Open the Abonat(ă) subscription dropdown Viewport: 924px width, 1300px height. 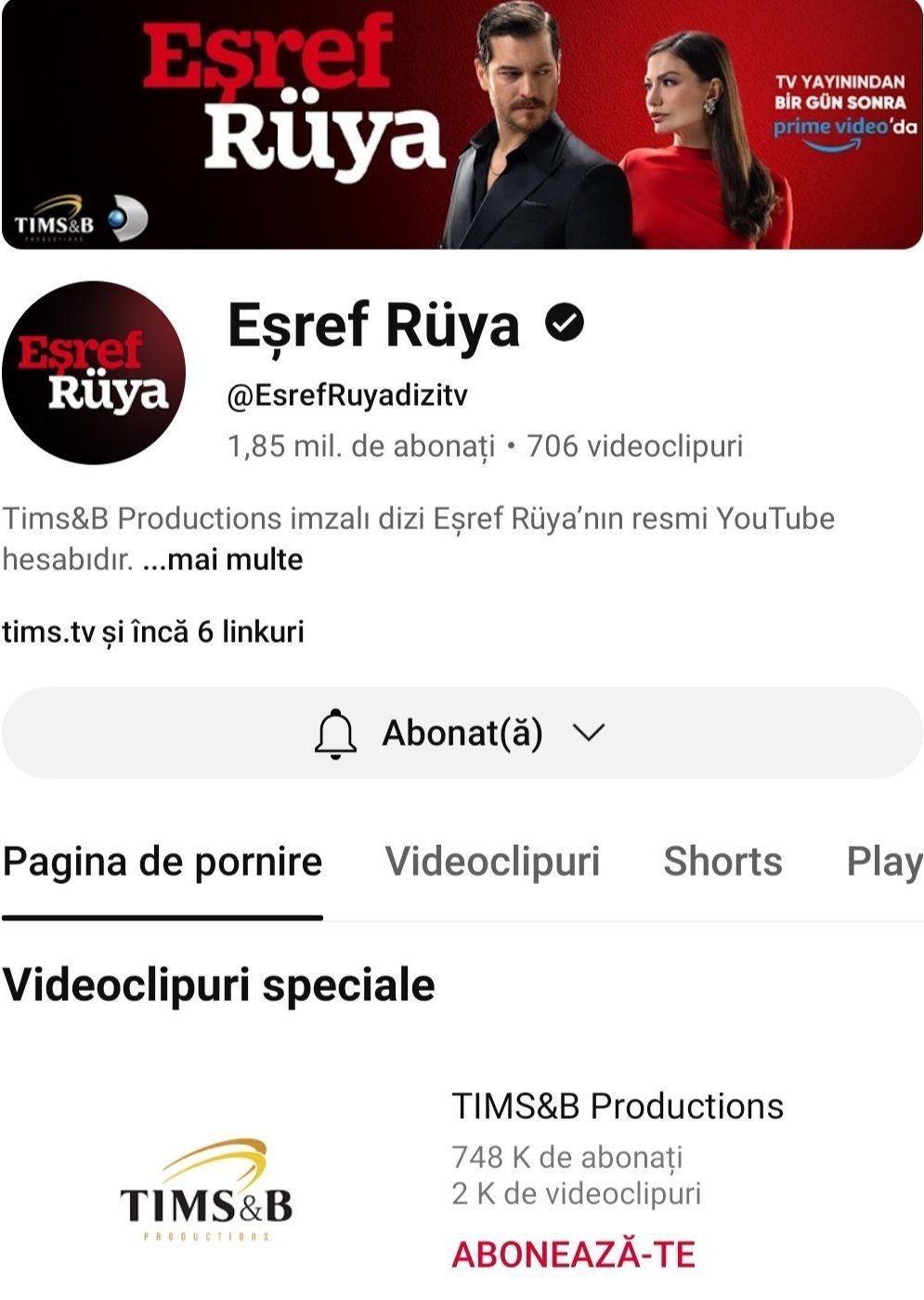pos(462,733)
